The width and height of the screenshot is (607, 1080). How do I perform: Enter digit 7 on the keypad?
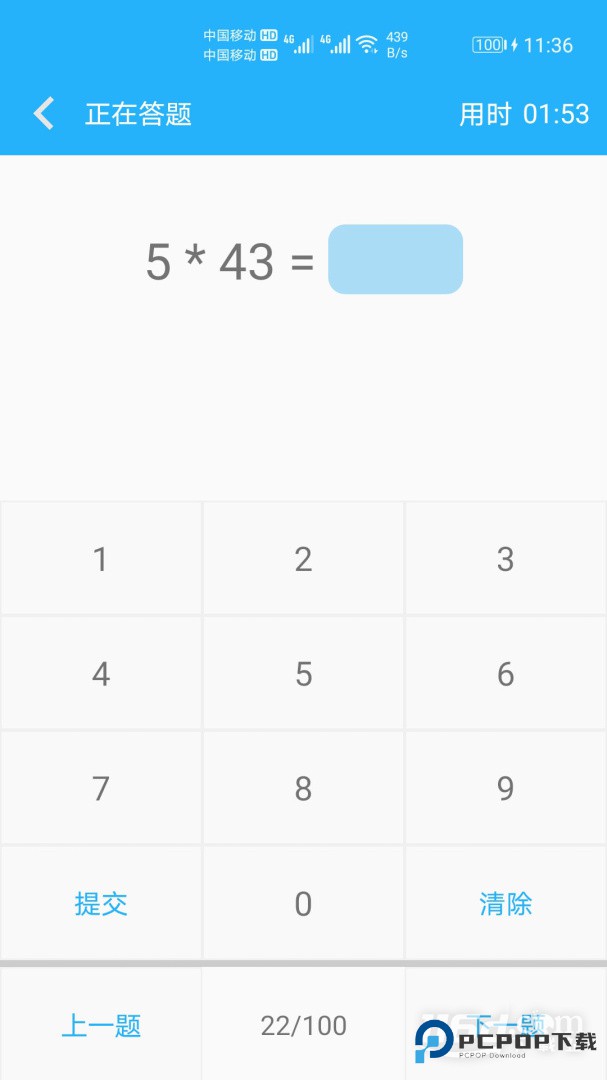click(100, 788)
